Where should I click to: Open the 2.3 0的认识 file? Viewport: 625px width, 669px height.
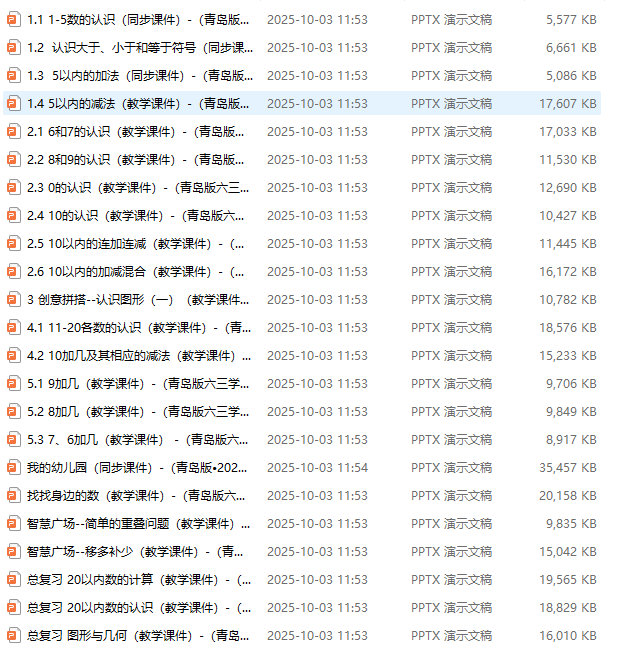(x=138, y=187)
